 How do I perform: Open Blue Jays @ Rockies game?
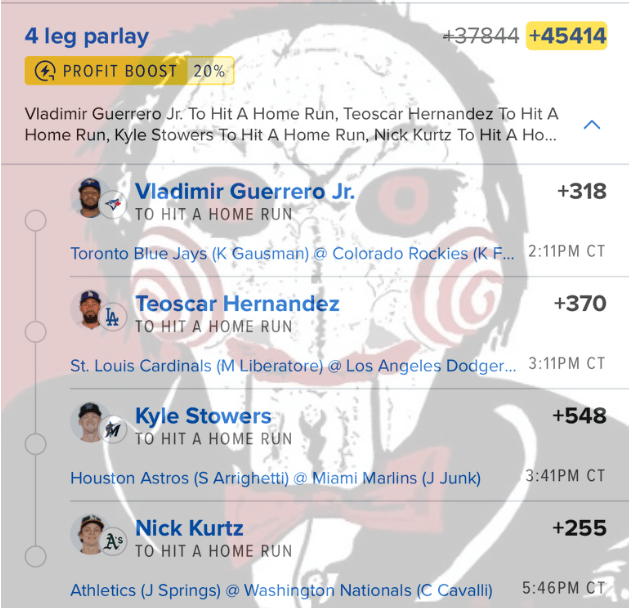coord(292,254)
